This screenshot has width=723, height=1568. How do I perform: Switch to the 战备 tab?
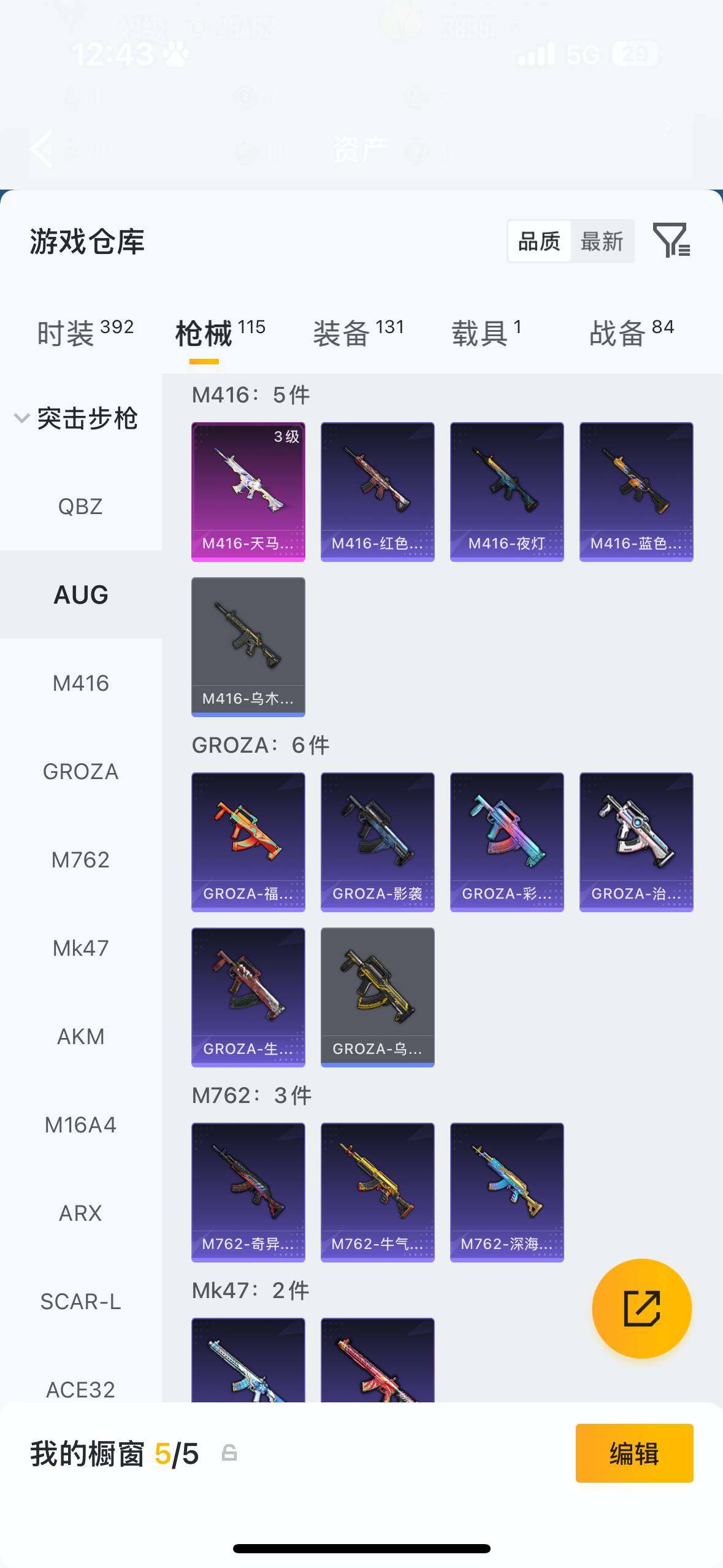[x=631, y=332]
